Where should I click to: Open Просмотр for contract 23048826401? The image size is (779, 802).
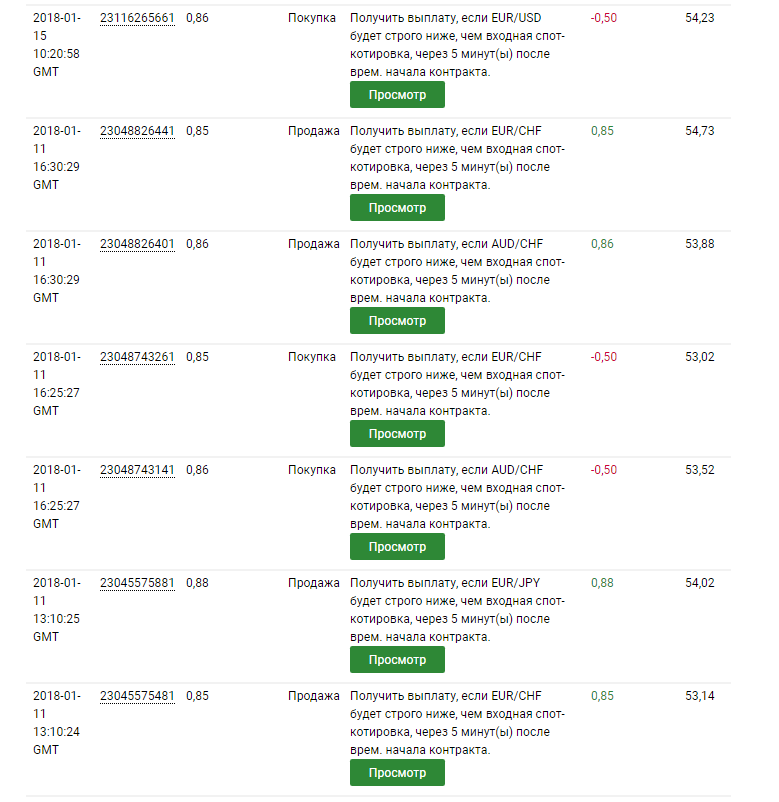coord(397,321)
